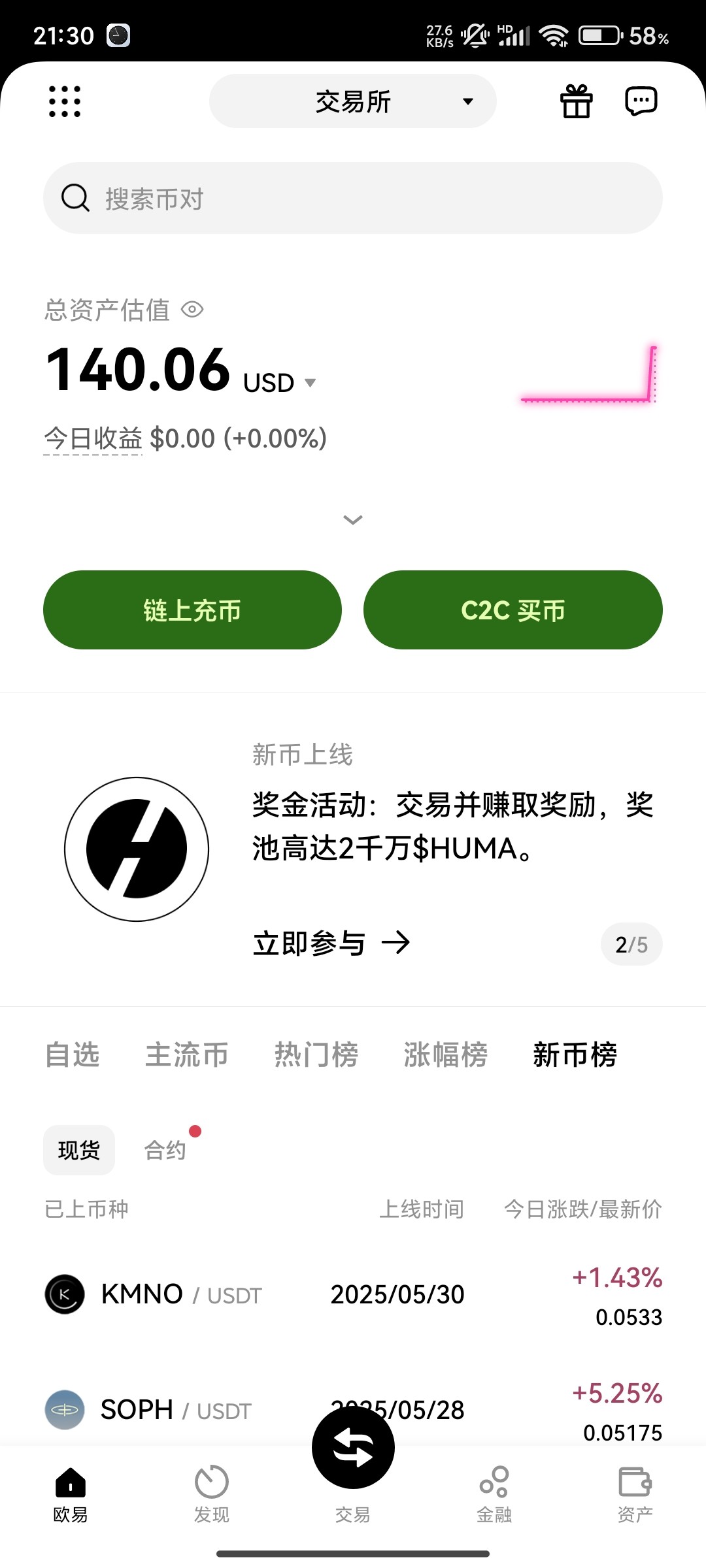Hide total asset value with eye icon
Viewport: 706px width, 1568px height.
(x=192, y=310)
